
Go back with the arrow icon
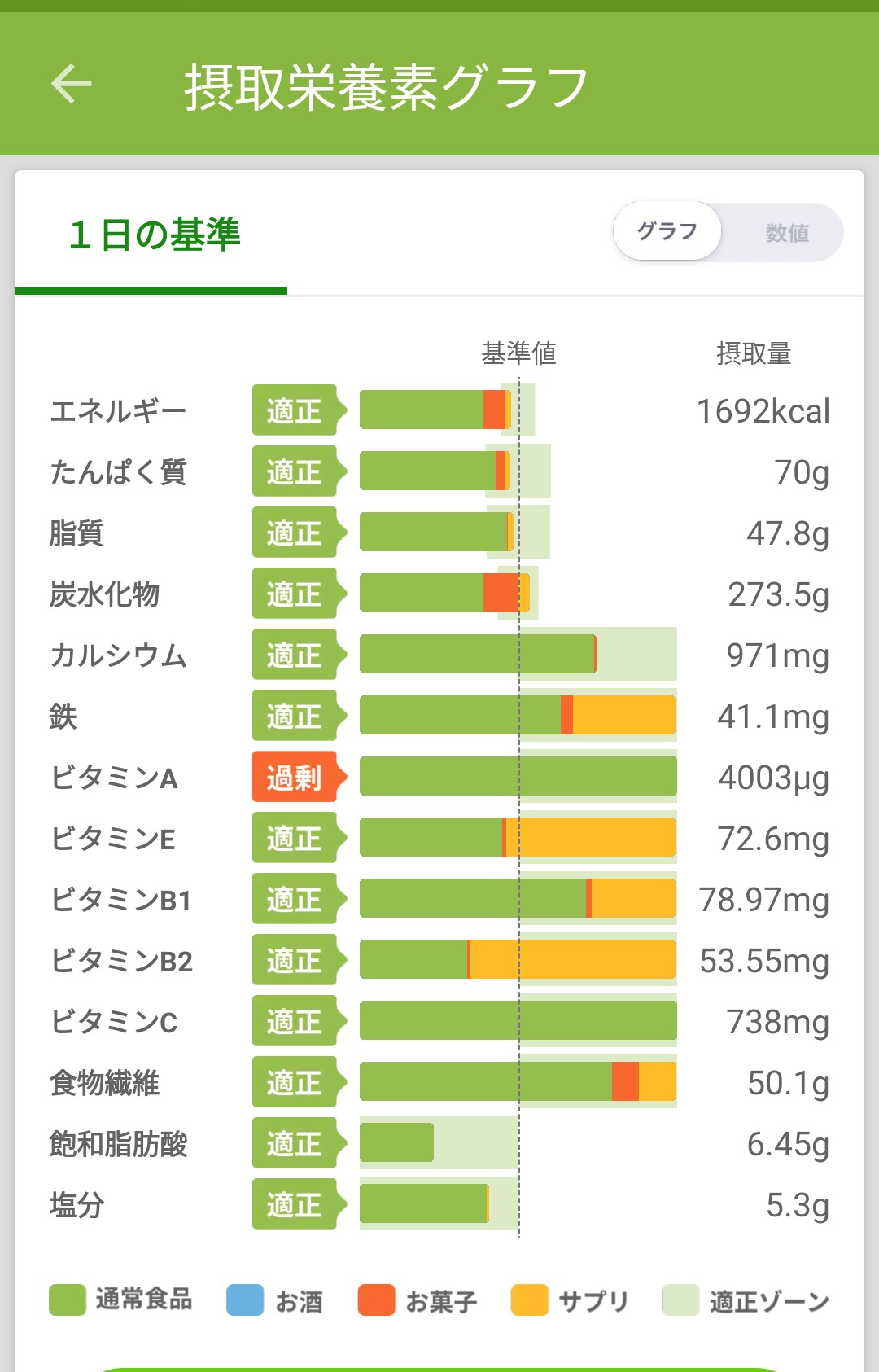pos(72,84)
